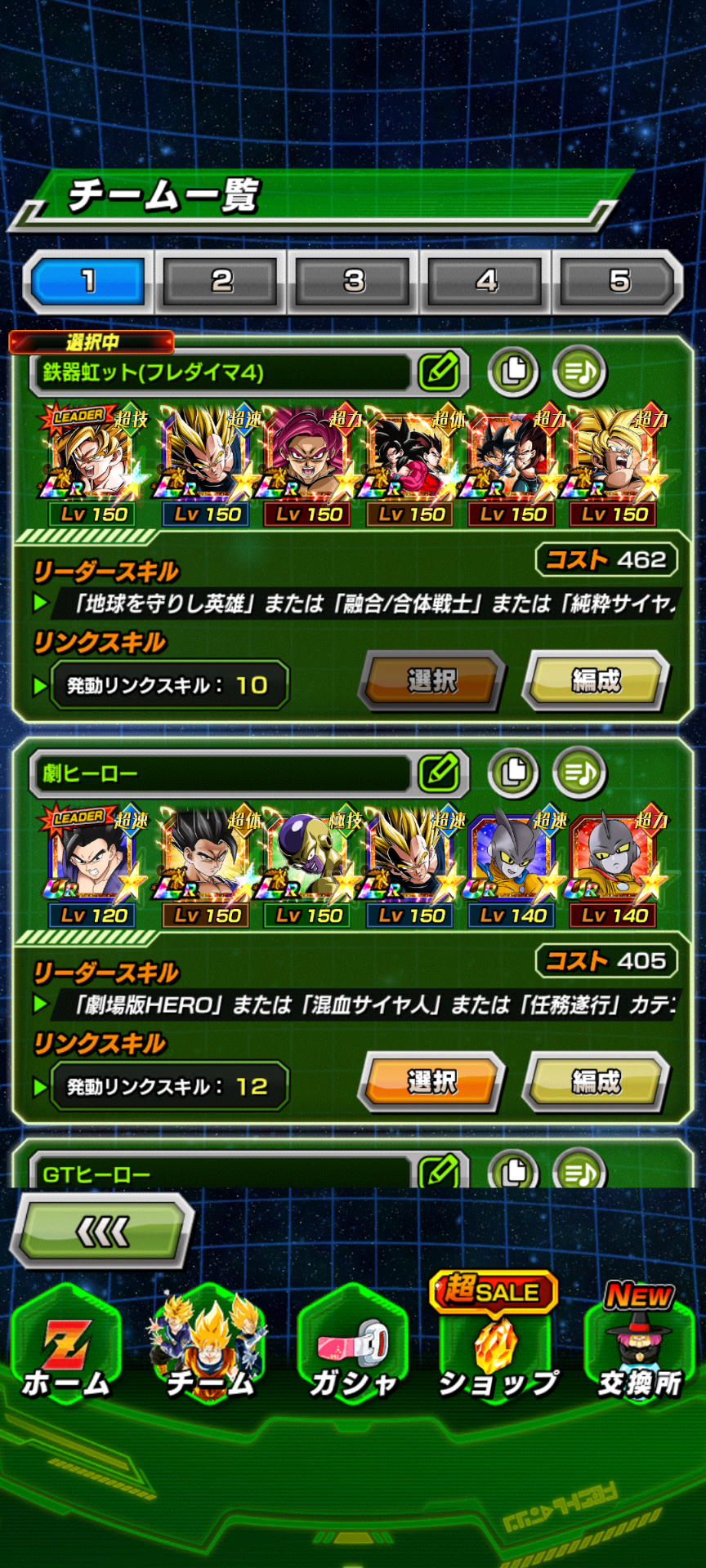Copy the 鉄器虹ット(フレダイマ4) team

514,372
